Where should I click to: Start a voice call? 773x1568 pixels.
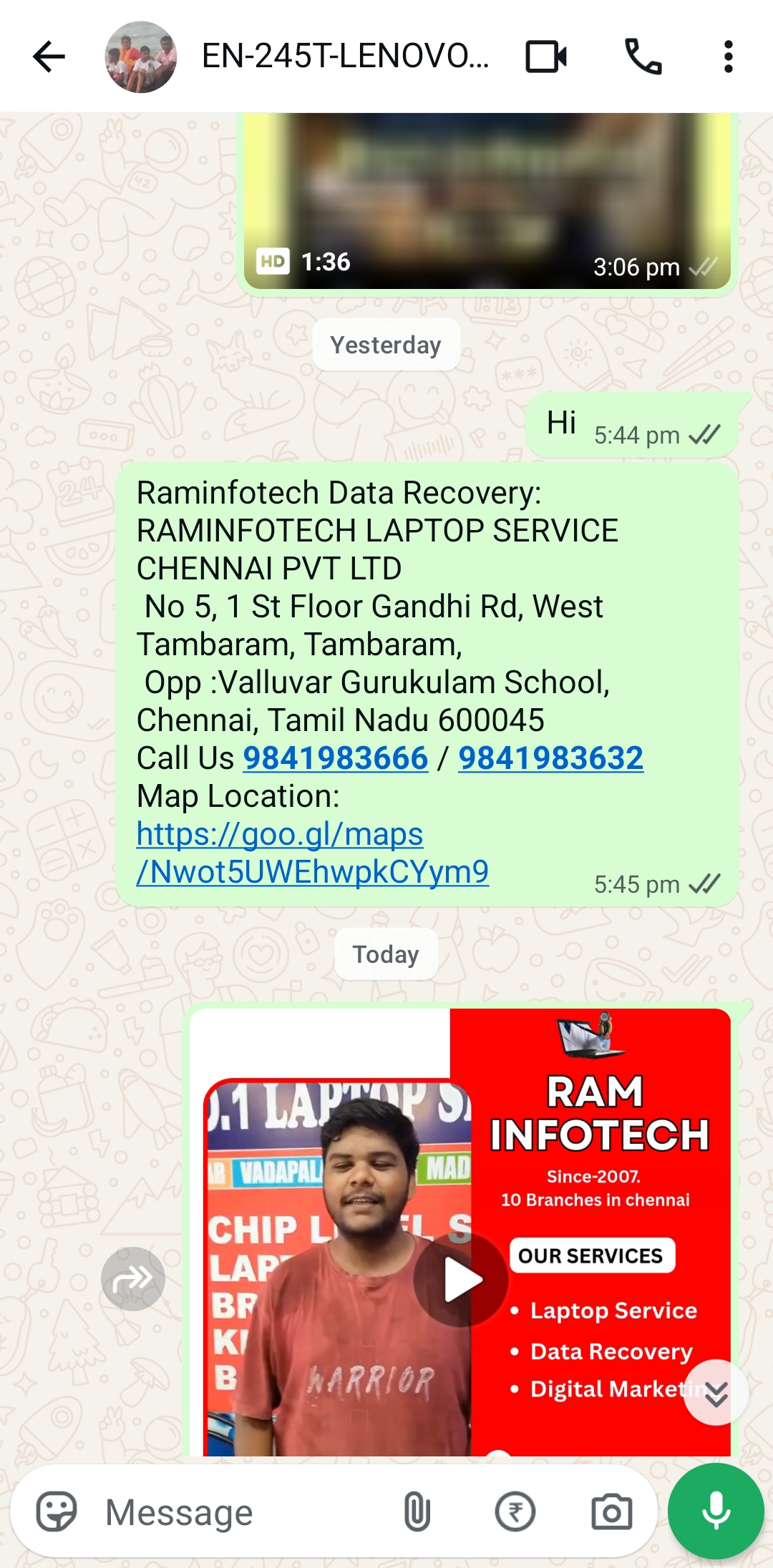pos(643,57)
